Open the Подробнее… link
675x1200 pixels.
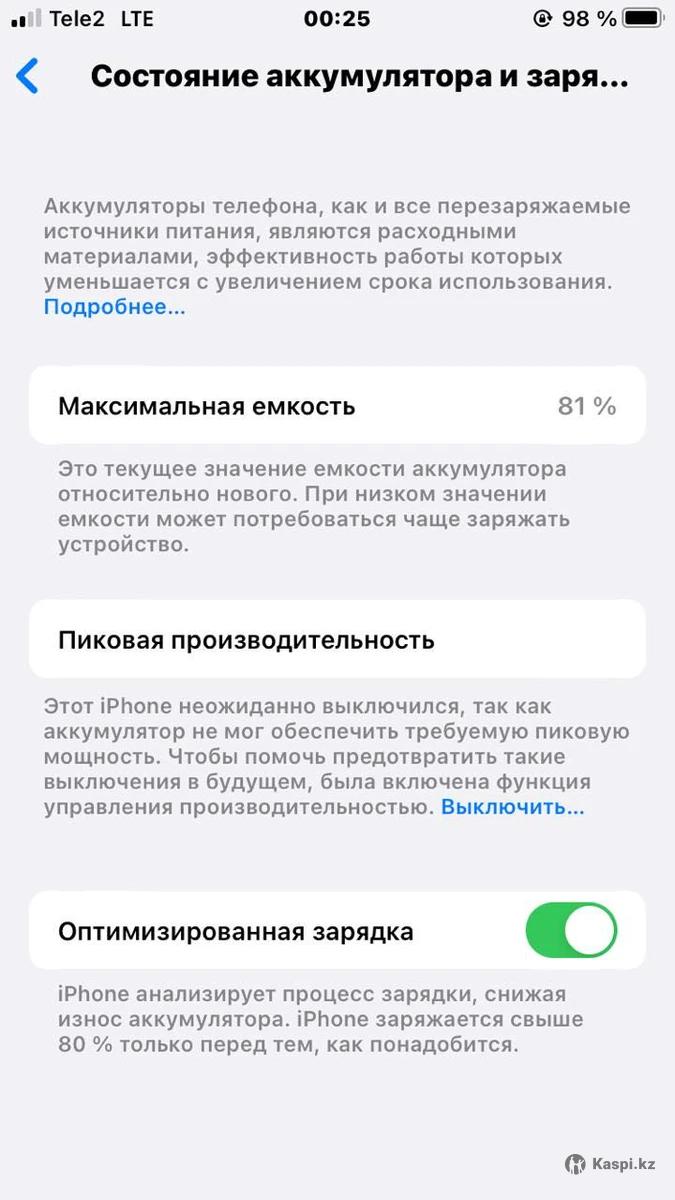[x=114, y=308]
